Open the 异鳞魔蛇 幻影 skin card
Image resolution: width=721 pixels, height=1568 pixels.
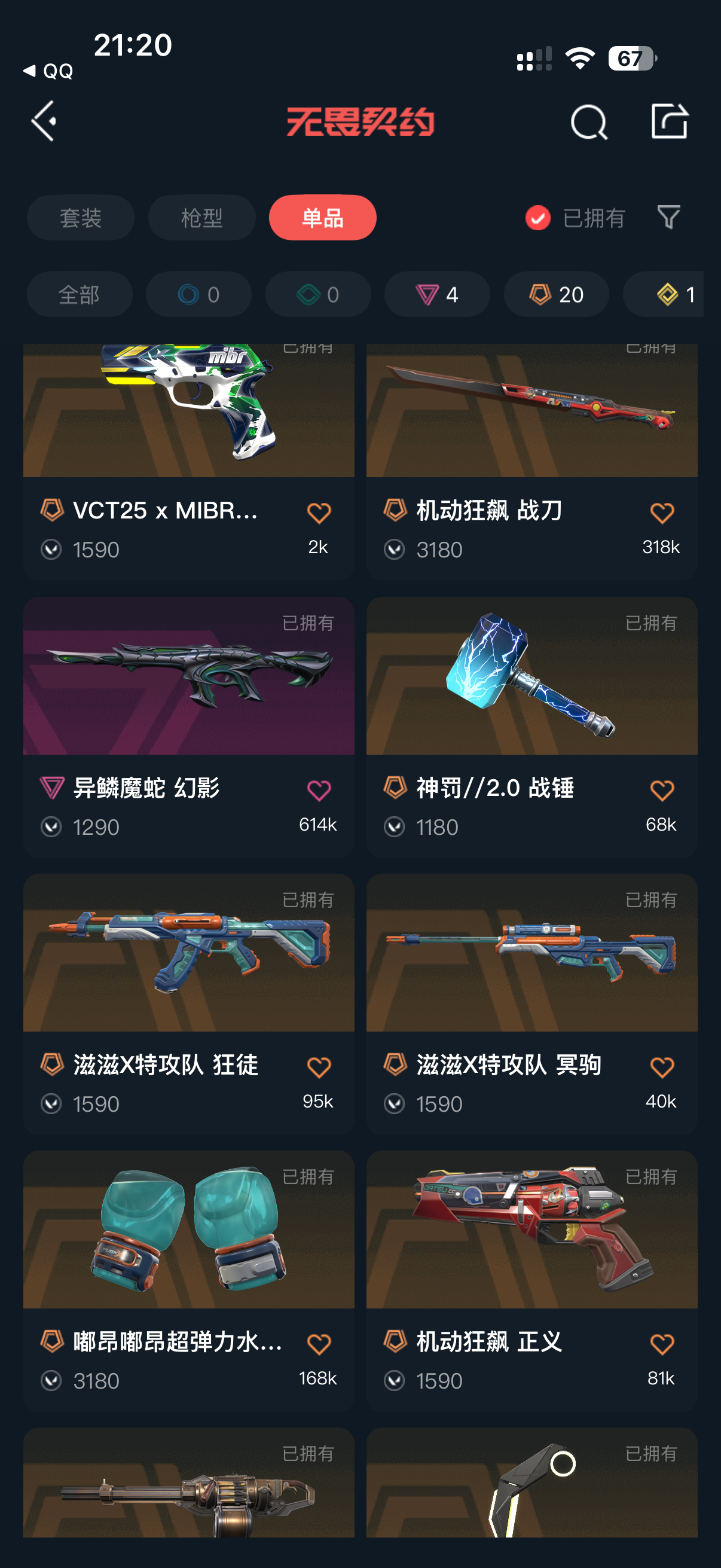click(x=188, y=727)
